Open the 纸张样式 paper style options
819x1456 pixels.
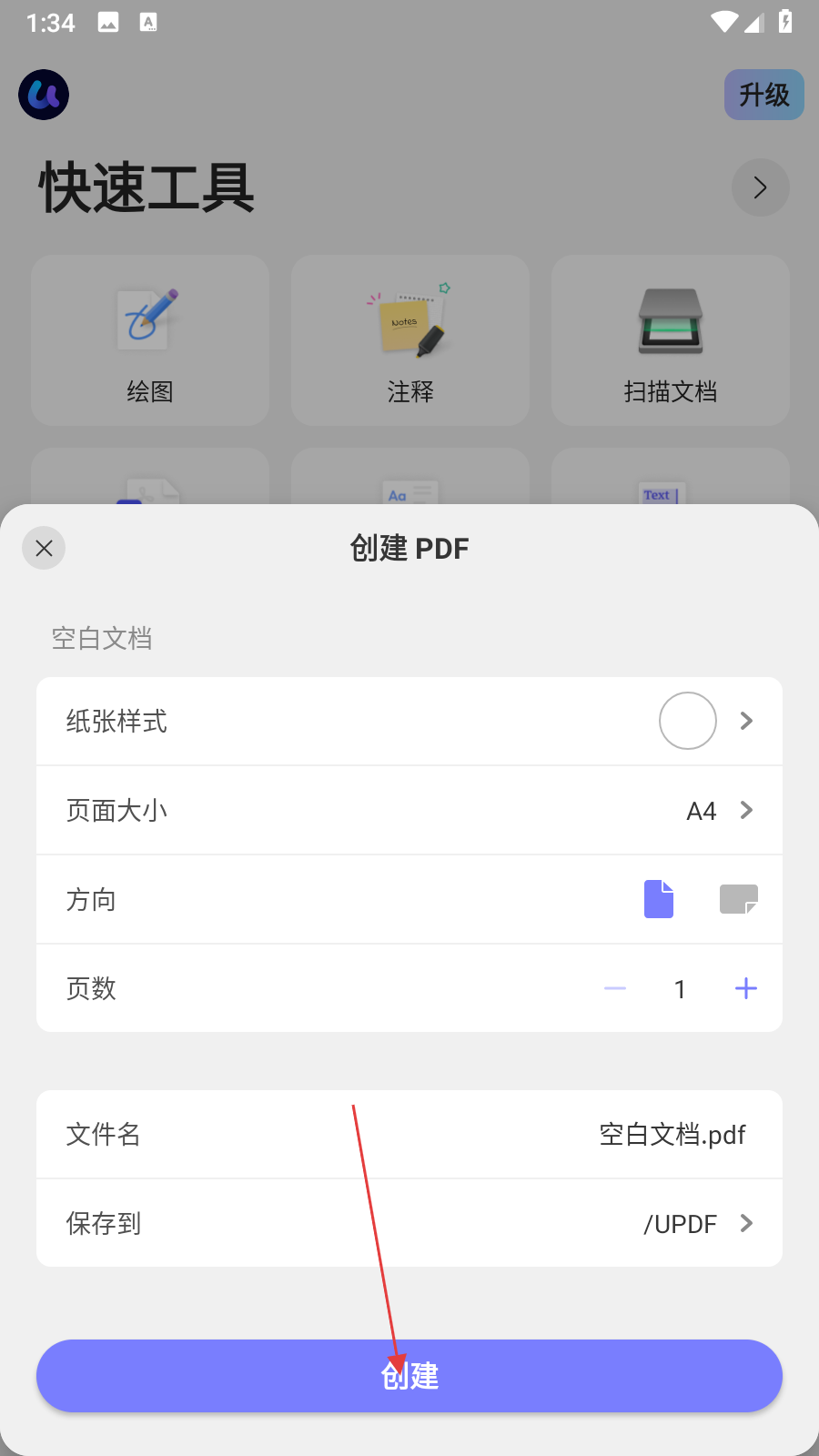click(x=409, y=721)
